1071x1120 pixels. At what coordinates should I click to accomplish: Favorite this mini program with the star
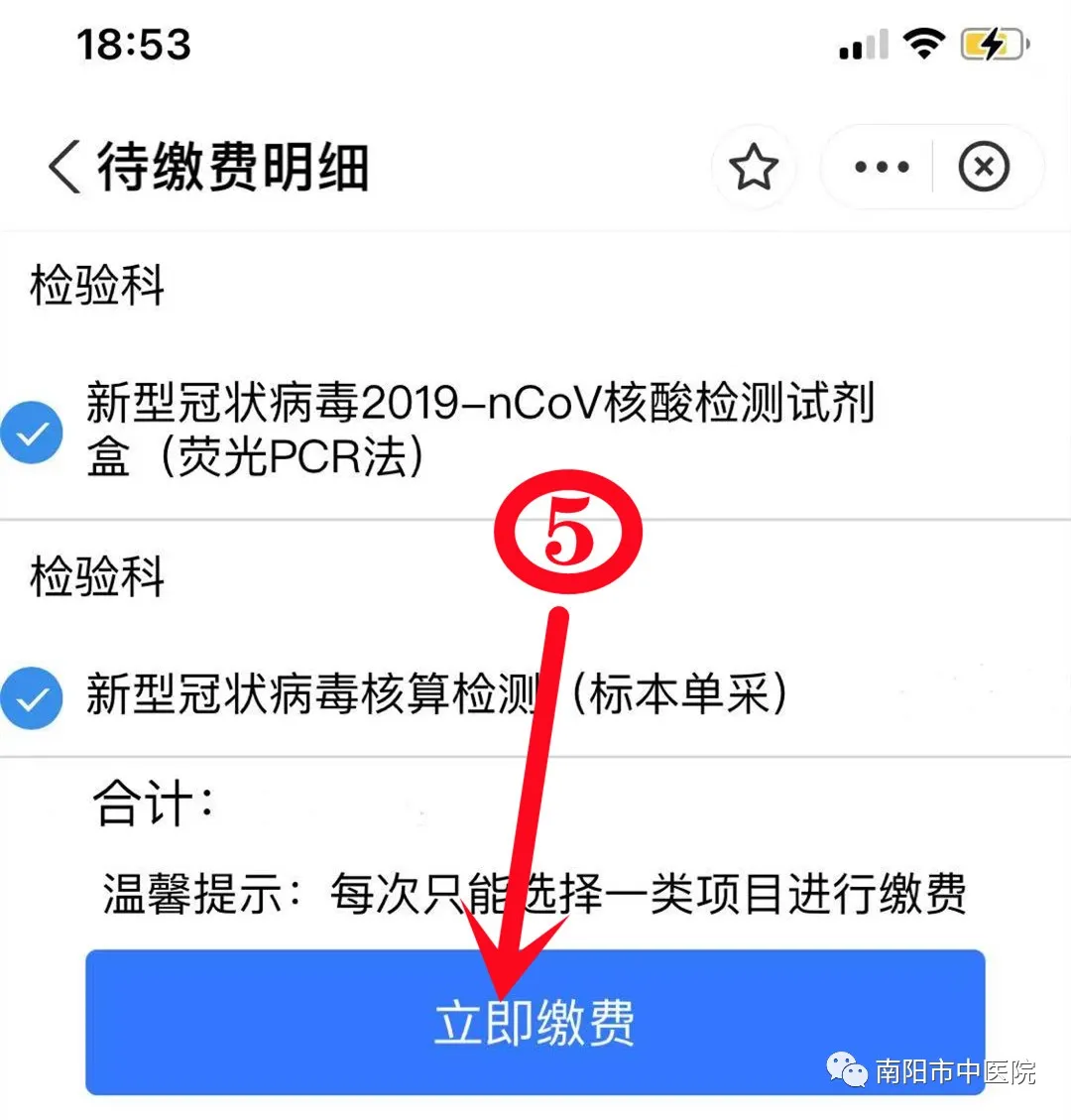click(753, 167)
